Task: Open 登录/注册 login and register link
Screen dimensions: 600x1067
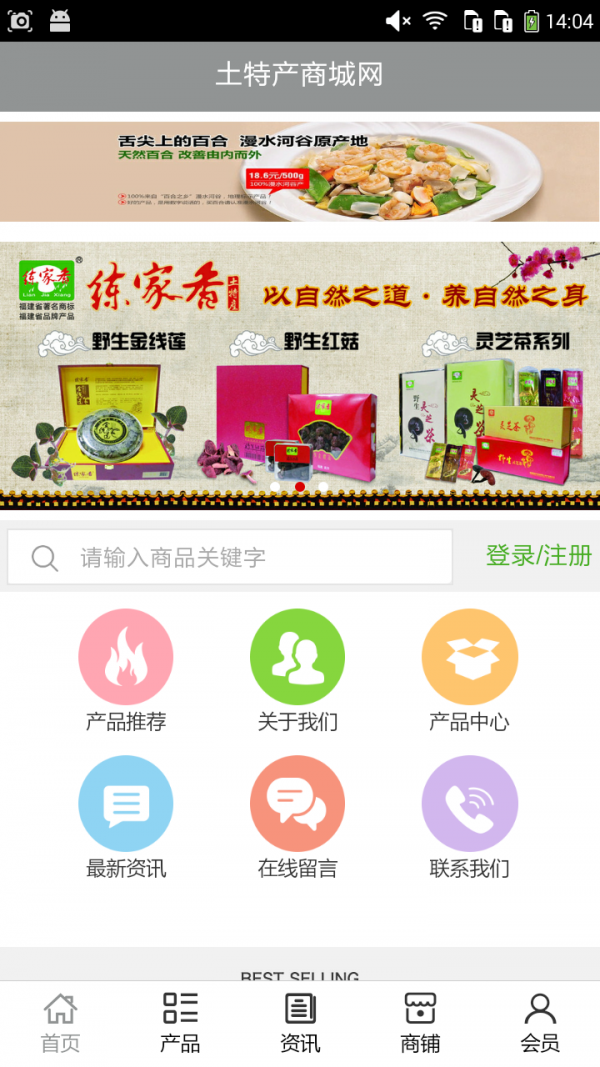Action: point(538,556)
